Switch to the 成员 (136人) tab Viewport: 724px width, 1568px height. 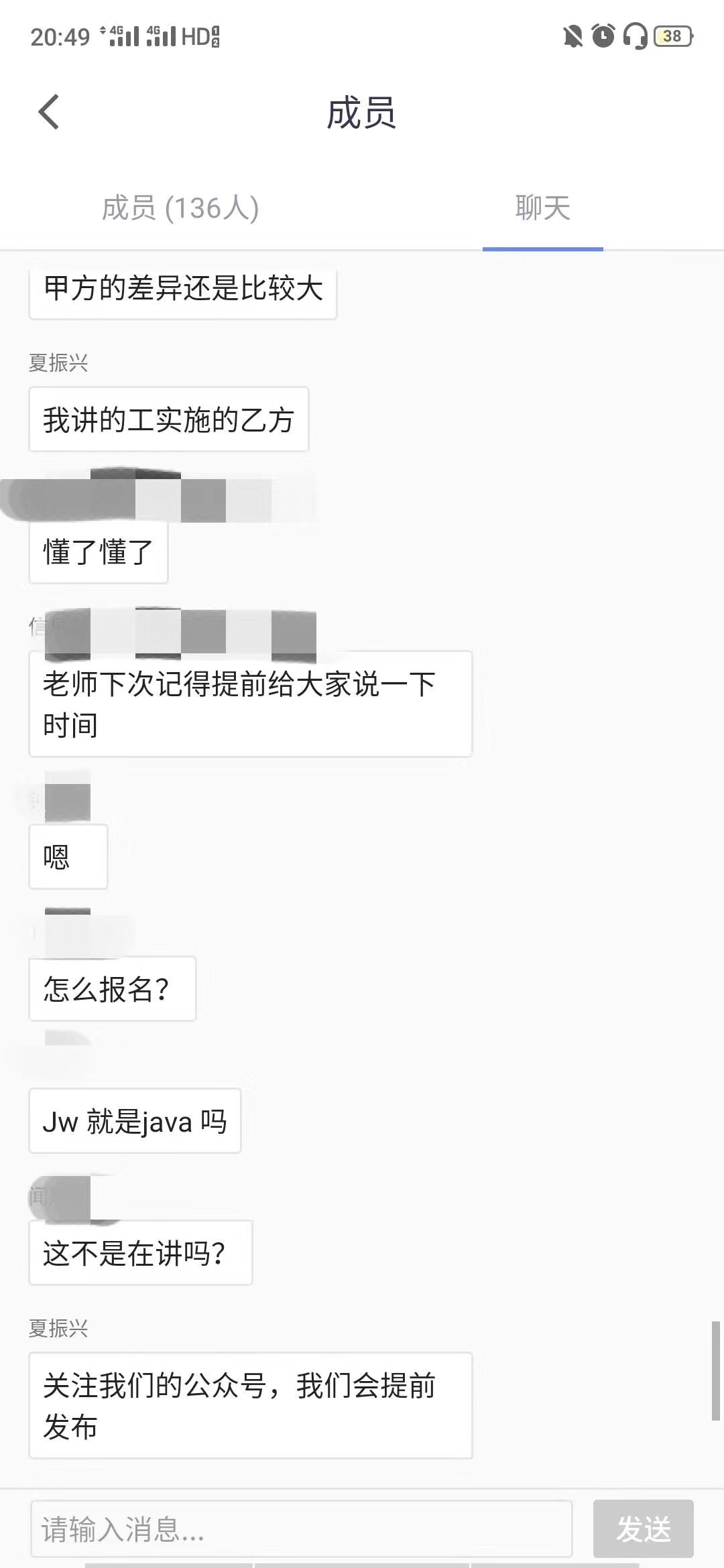[180, 208]
